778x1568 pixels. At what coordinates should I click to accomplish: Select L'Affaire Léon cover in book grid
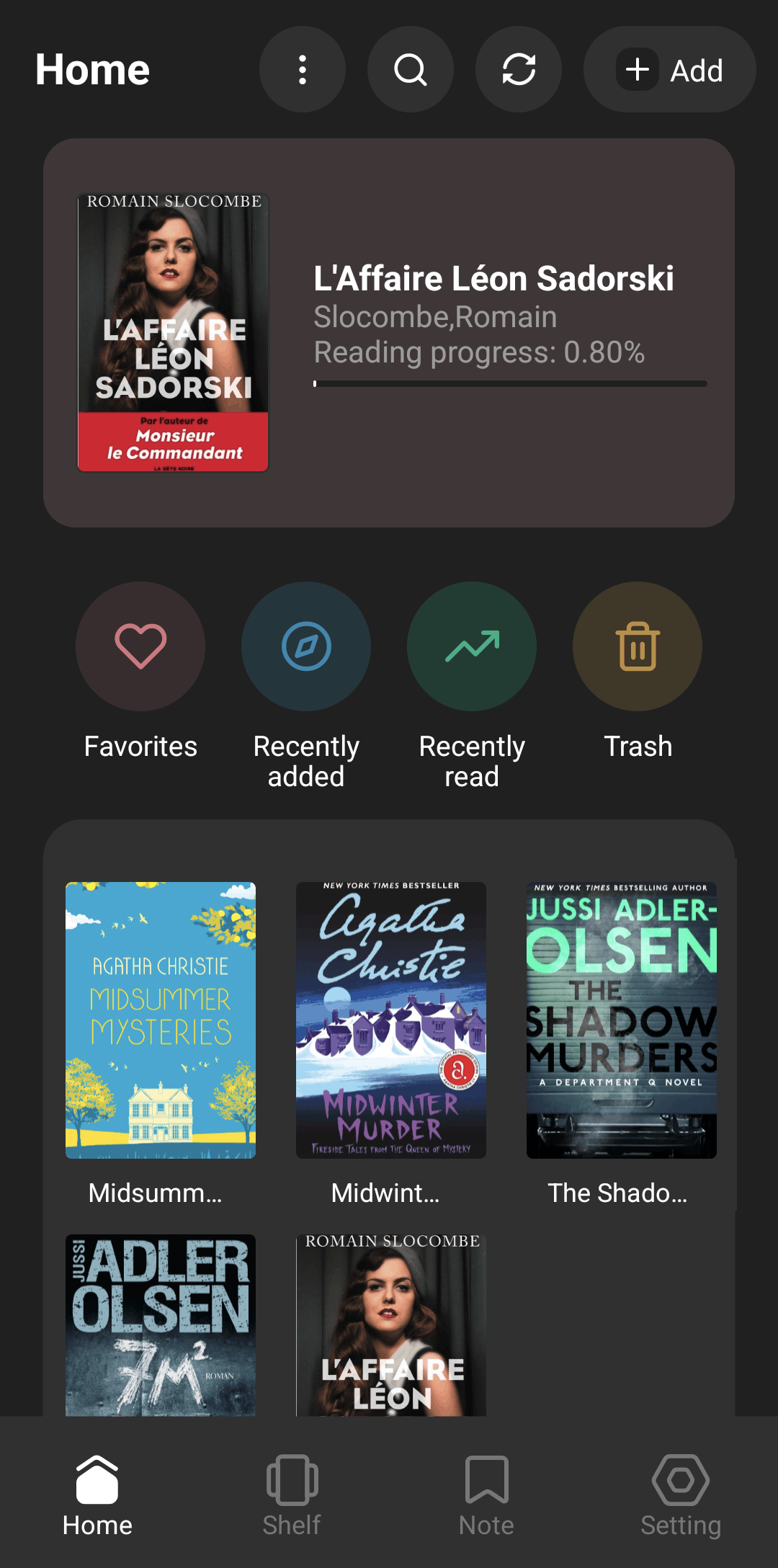391,1324
